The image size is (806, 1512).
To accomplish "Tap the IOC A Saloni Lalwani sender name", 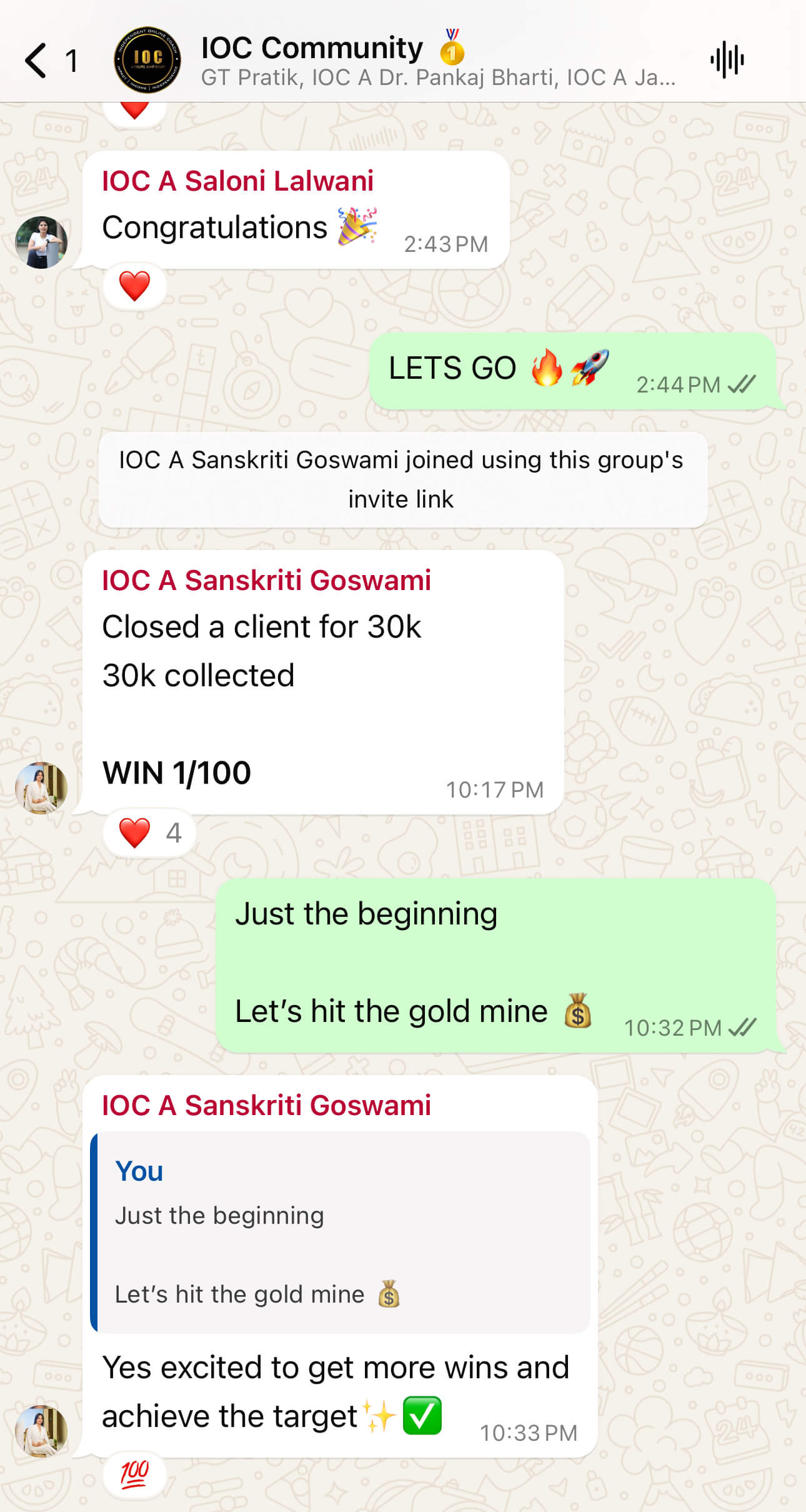I will [x=237, y=181].
